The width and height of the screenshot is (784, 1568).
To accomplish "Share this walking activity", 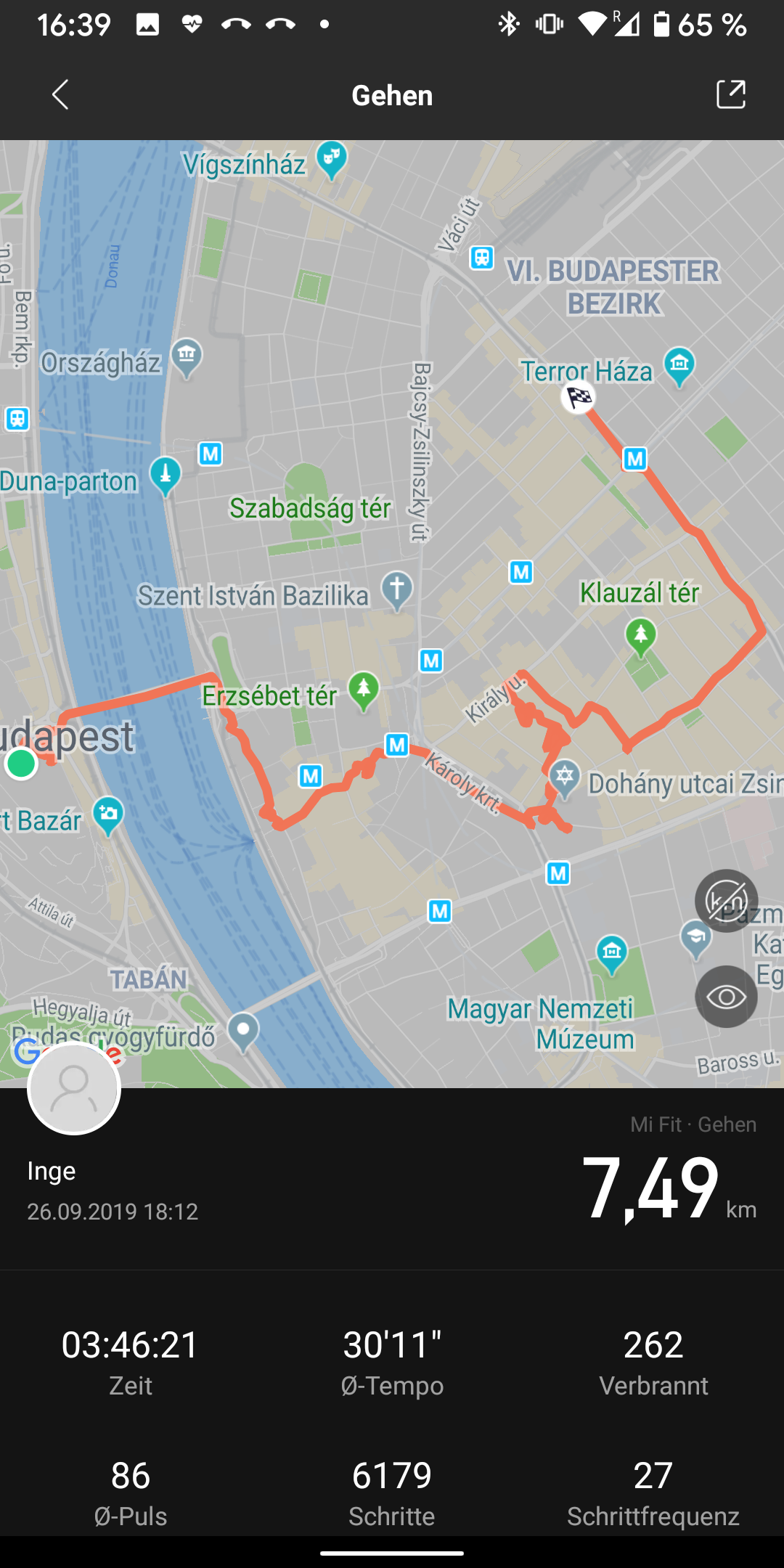I will (730, 95).
